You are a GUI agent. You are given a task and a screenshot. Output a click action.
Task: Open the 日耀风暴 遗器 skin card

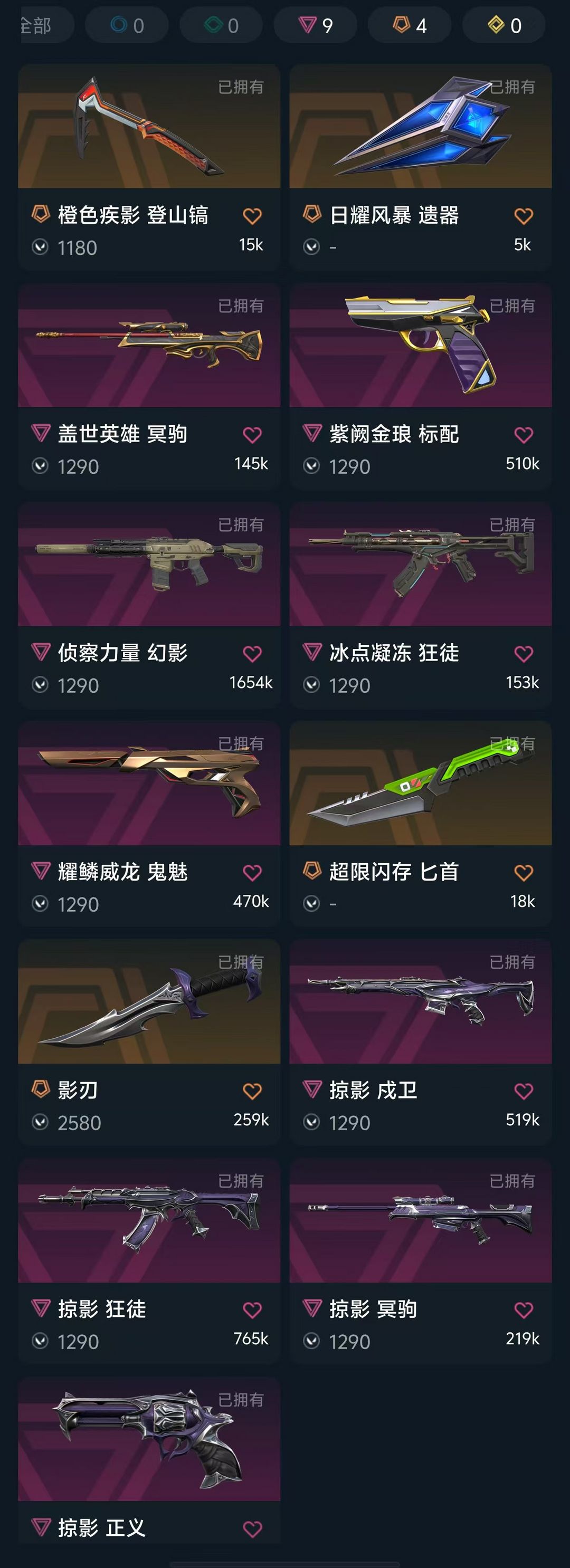coord(420,127)
